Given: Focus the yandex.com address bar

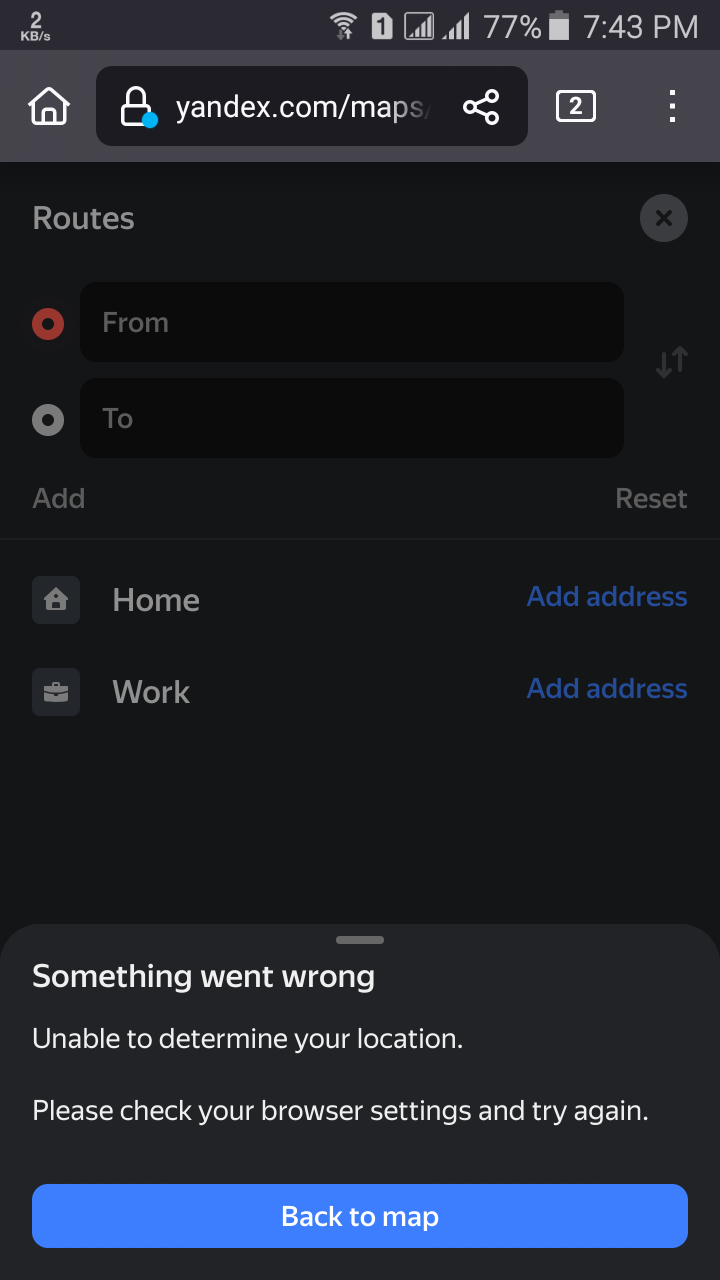Looking at the screenshot, I should [x=300, y=106].
